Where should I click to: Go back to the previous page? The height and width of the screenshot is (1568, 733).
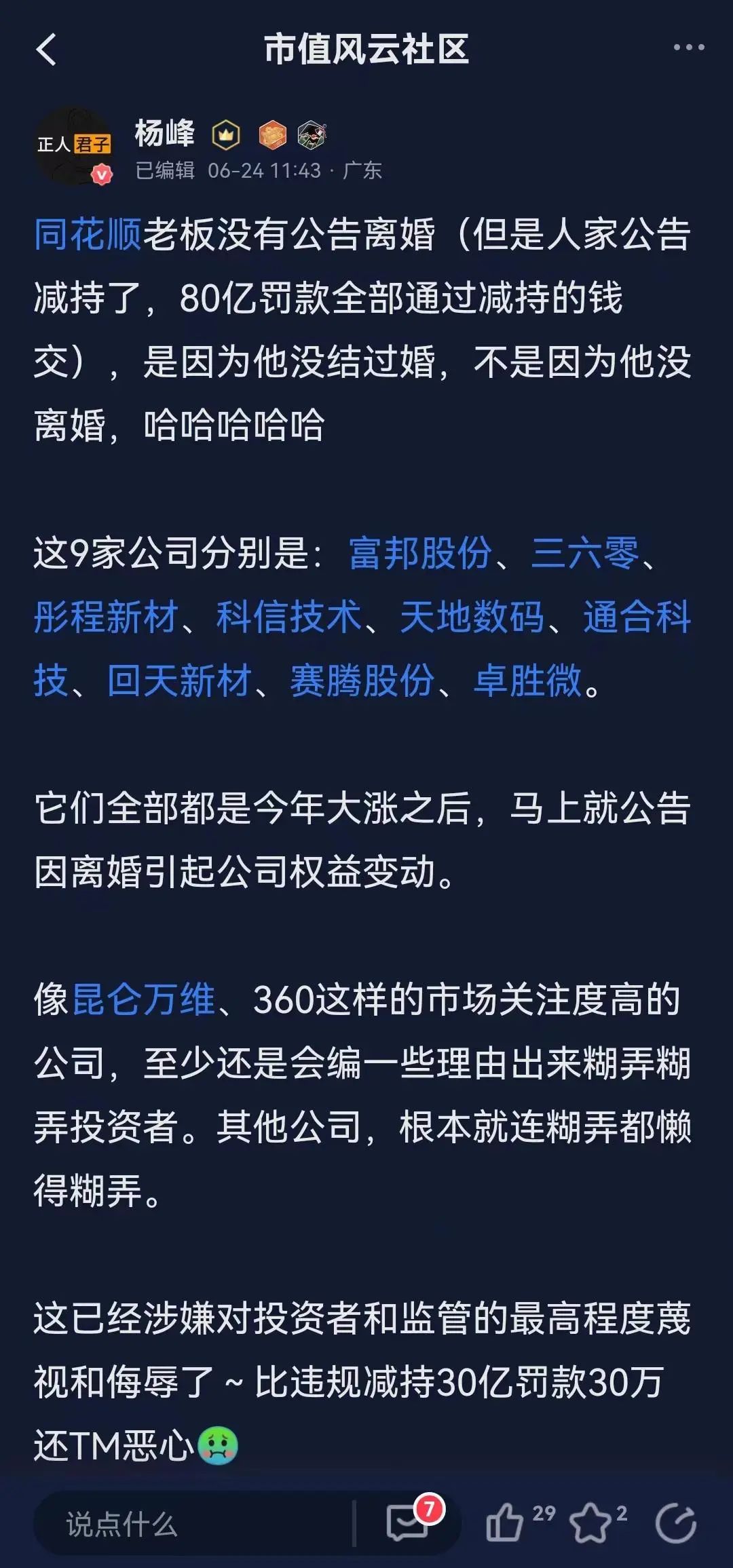[46, 50]
